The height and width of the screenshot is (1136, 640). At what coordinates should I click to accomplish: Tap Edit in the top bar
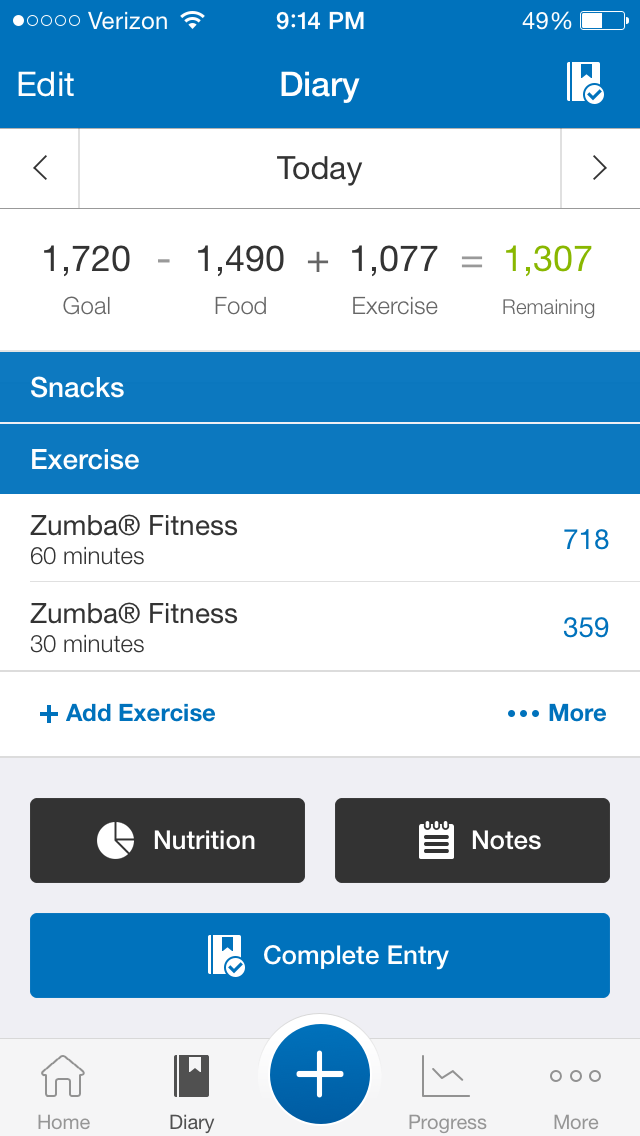(46, 85)
